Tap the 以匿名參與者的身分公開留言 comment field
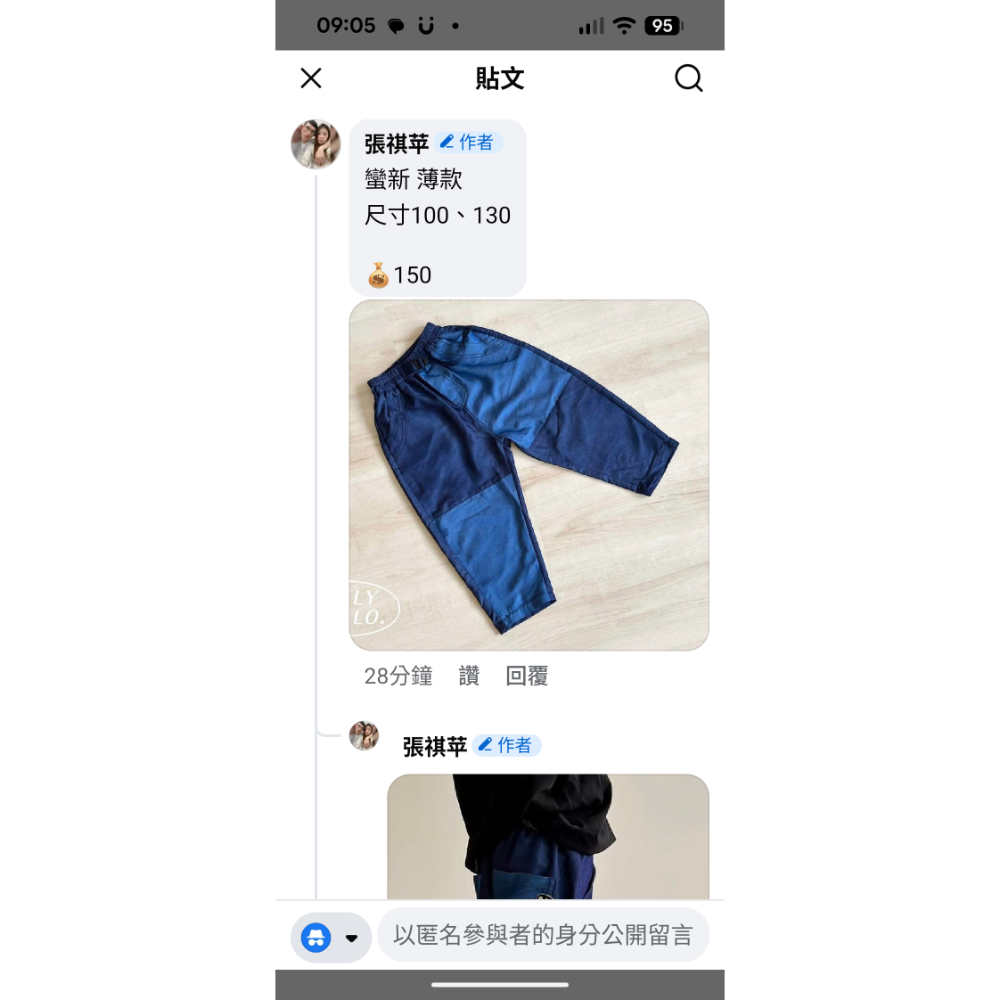Image resolution: width=1000 pixels, height=1000 pixels. pos(543,936)
